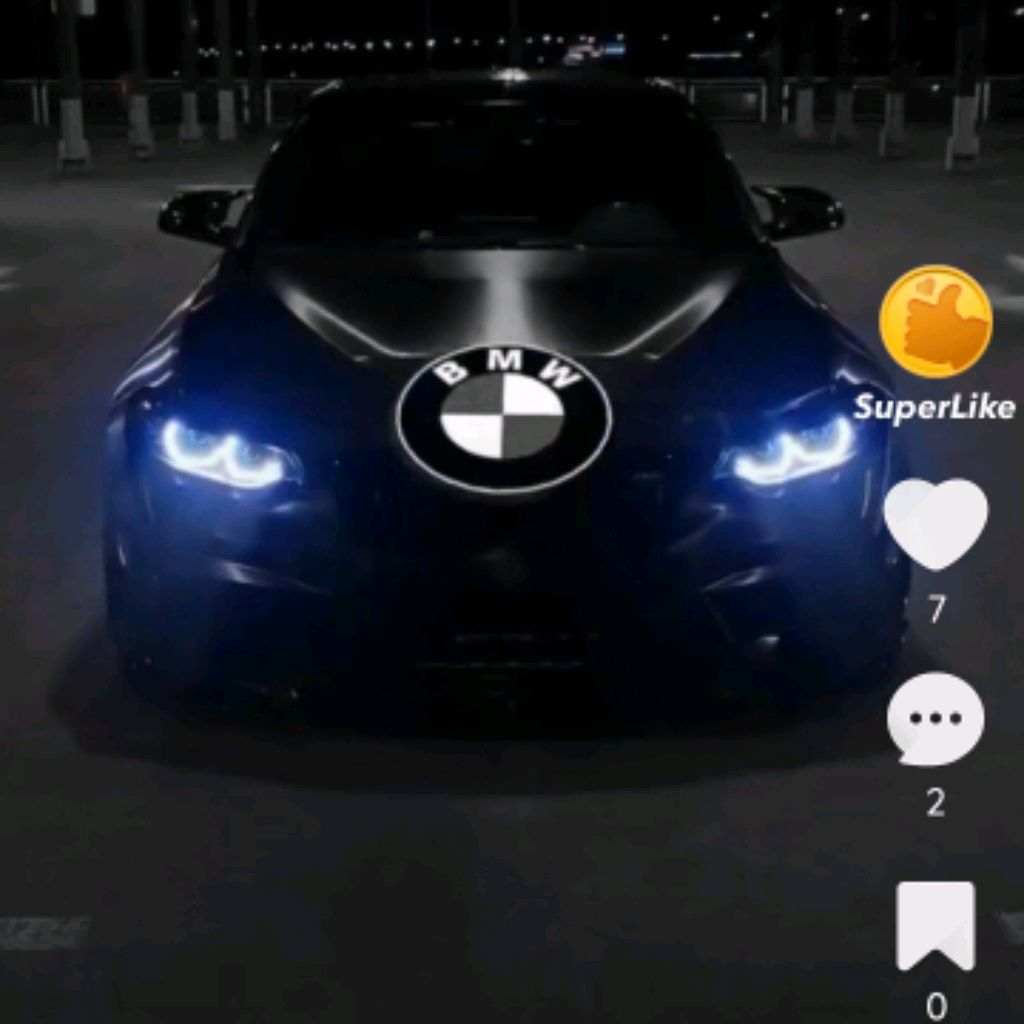The width and height of the screenshot is (1024, 1024).
Task: Send a SuperLike to this video
Action: coord(935,323)
